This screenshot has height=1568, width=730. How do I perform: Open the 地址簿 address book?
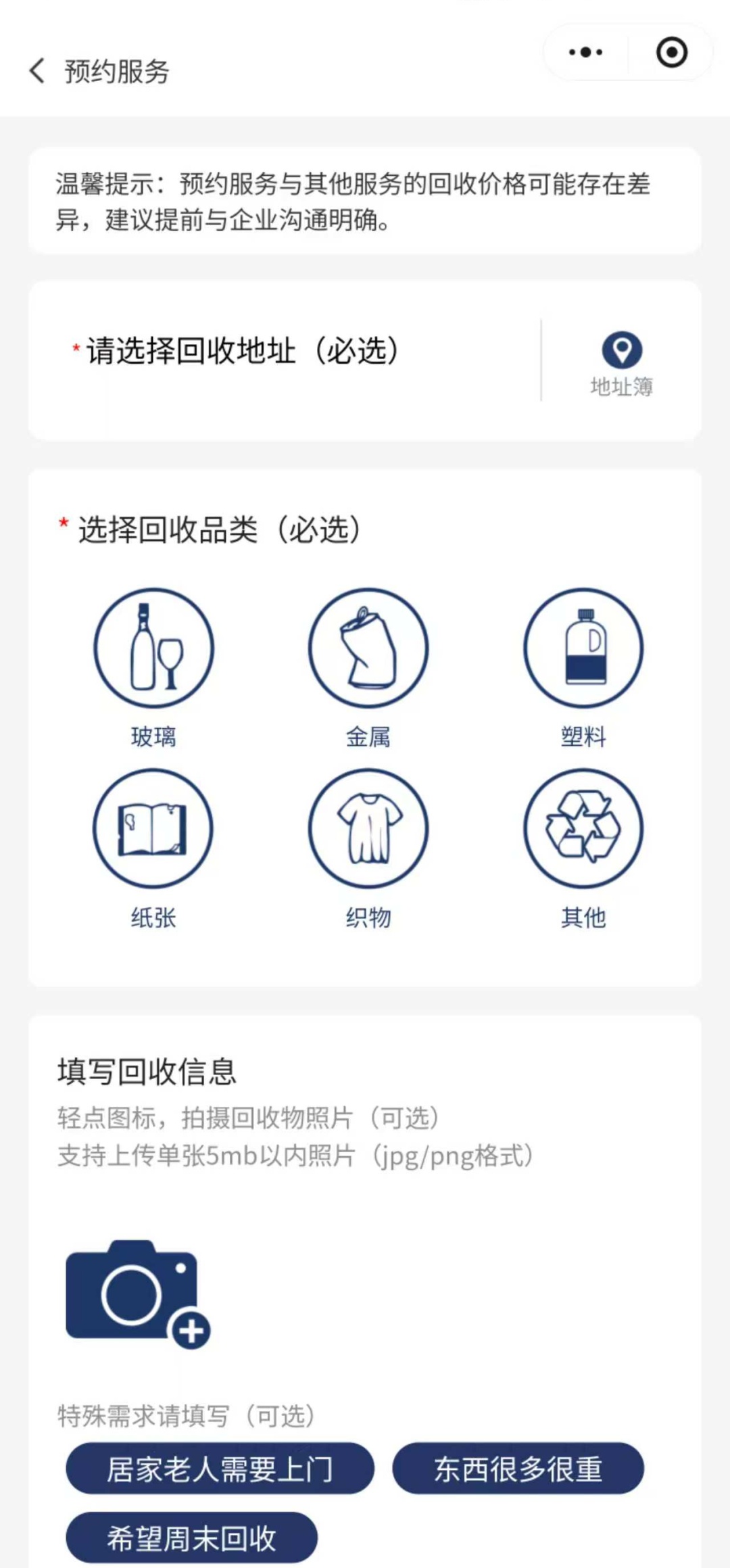(621, 363)
